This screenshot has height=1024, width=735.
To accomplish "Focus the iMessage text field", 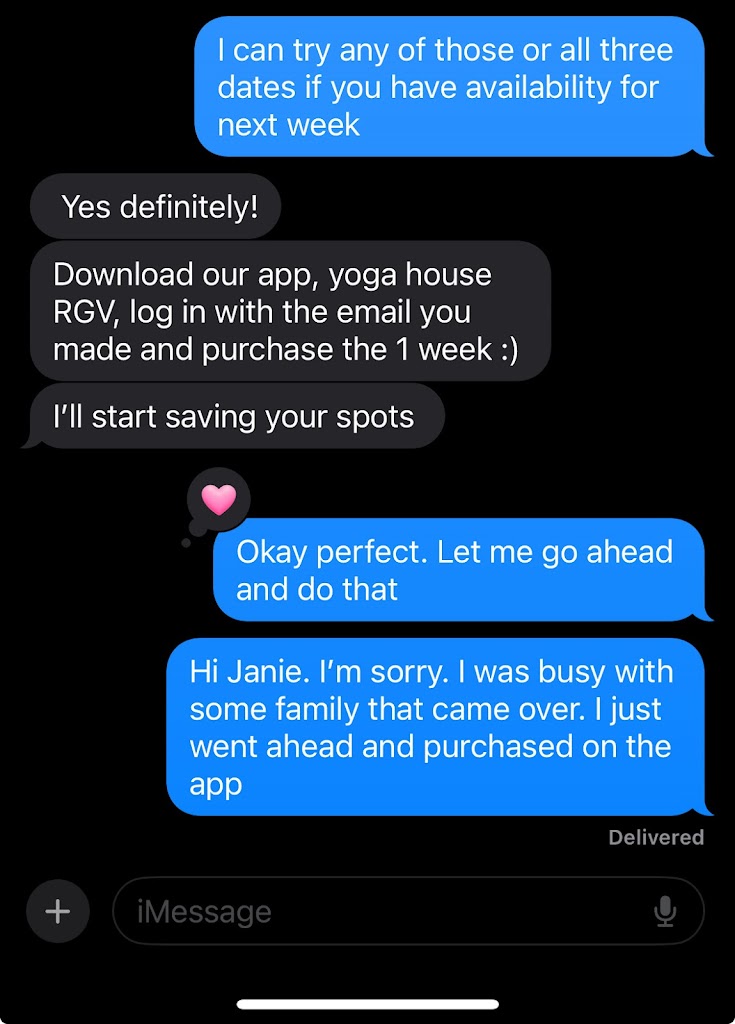I will pyautogui.click(x=380, y=911).
